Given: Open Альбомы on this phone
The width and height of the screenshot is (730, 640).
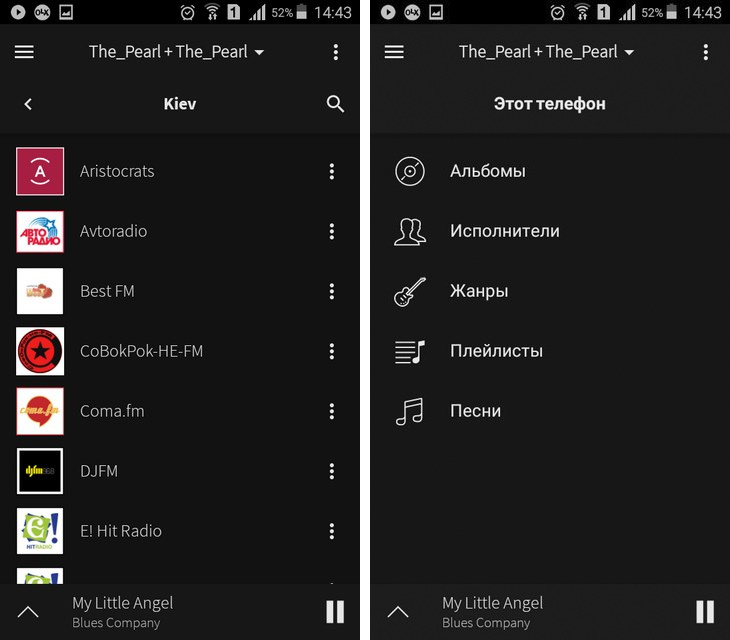Looking at the screenshot, I should click(x=487, y=171).
